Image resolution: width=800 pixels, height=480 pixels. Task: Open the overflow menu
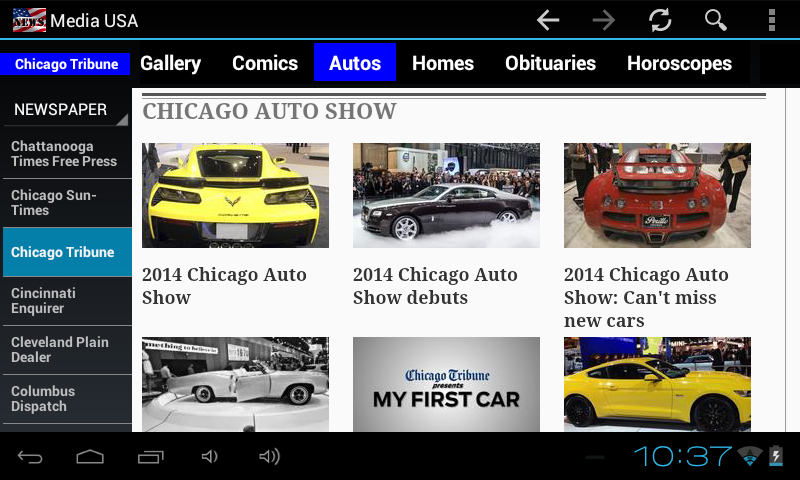pos(771,20)
